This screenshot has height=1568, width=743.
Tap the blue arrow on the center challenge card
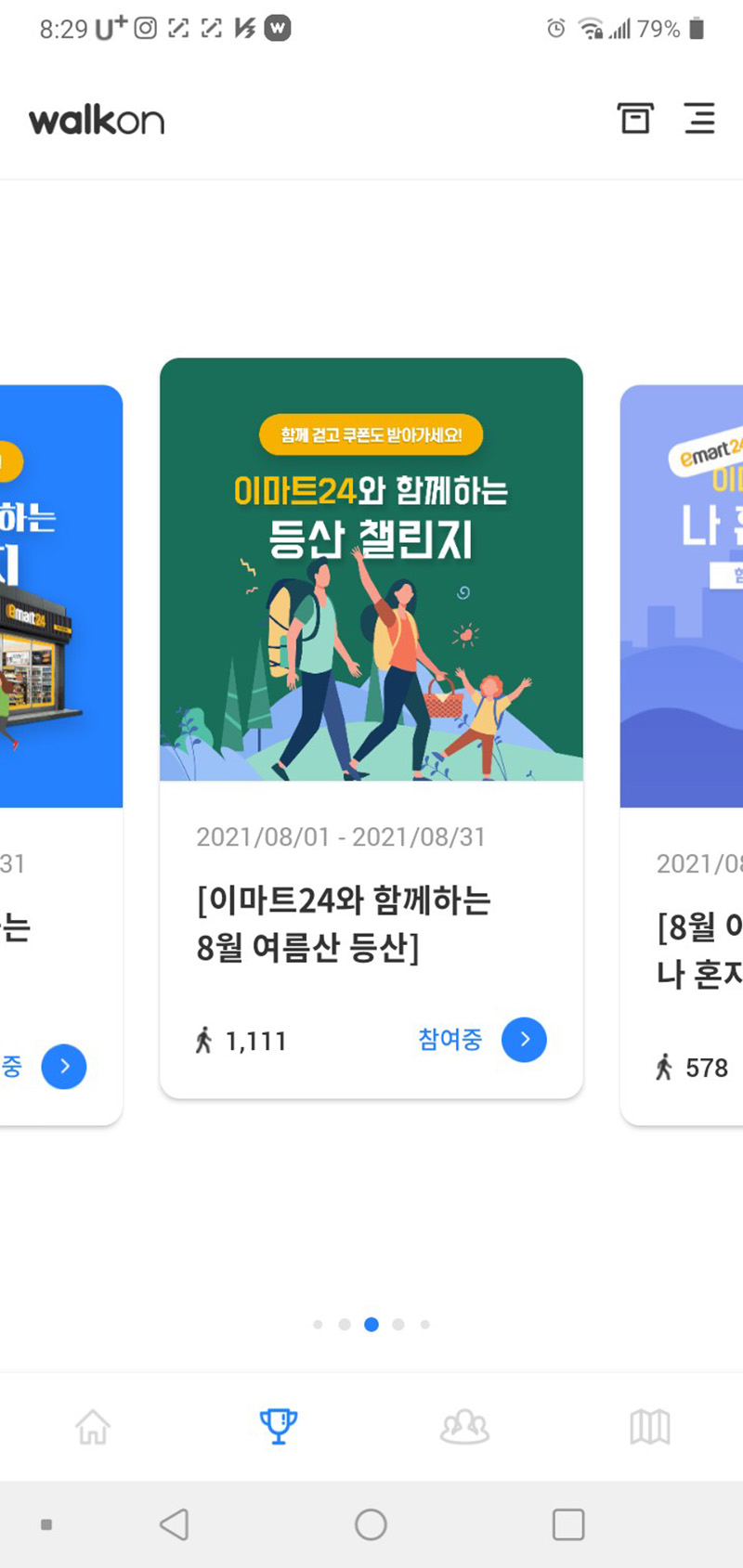(x=524, y=1040)
